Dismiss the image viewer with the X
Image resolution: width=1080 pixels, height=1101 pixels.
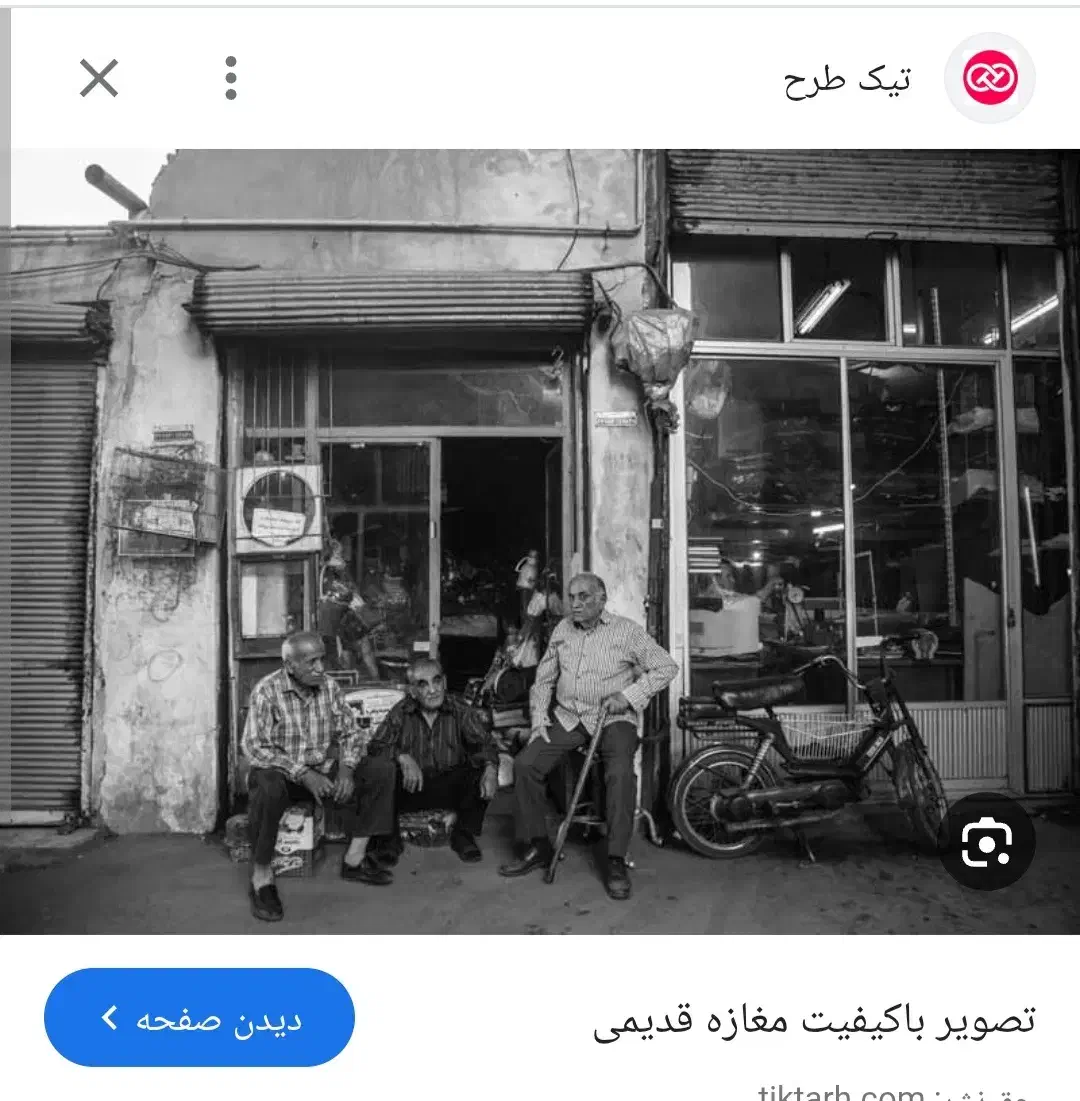pos(97,80)
